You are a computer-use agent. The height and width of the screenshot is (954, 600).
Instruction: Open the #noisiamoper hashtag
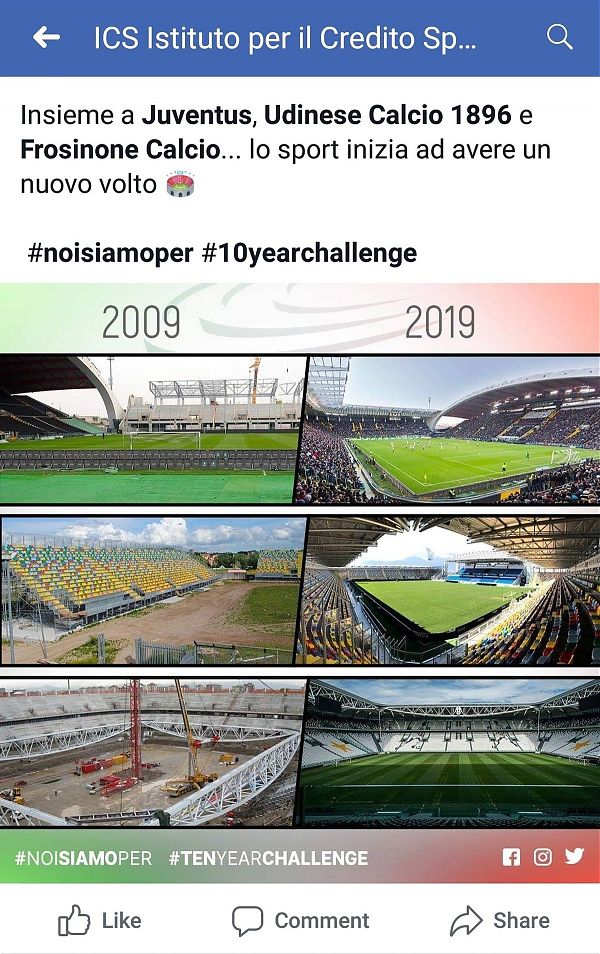[110, 253]
